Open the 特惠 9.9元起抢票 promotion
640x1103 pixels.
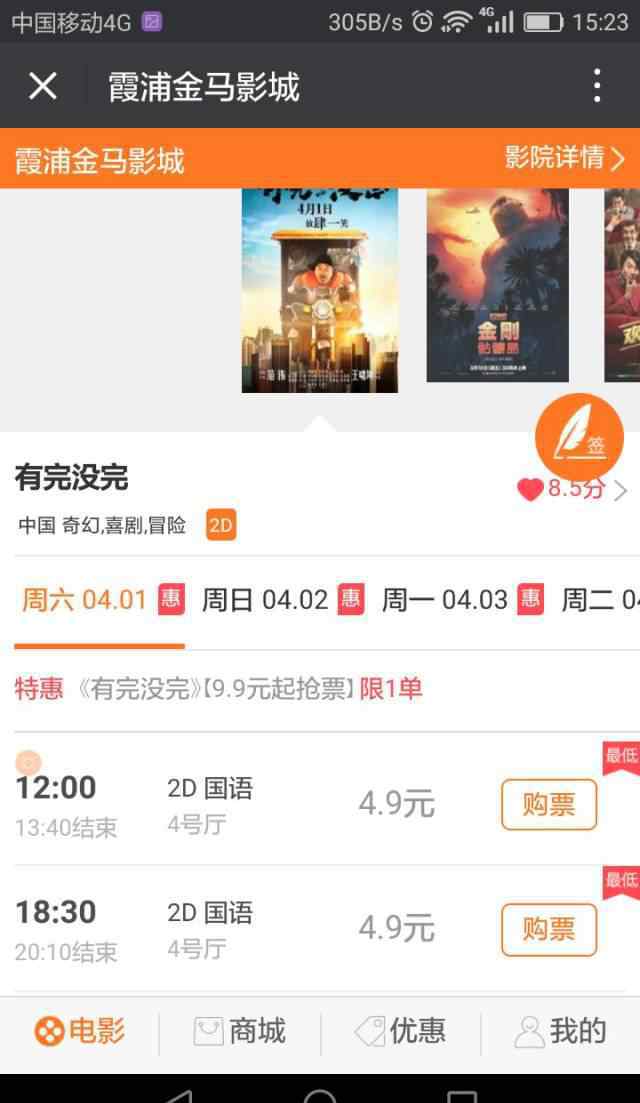click(218, 688)
